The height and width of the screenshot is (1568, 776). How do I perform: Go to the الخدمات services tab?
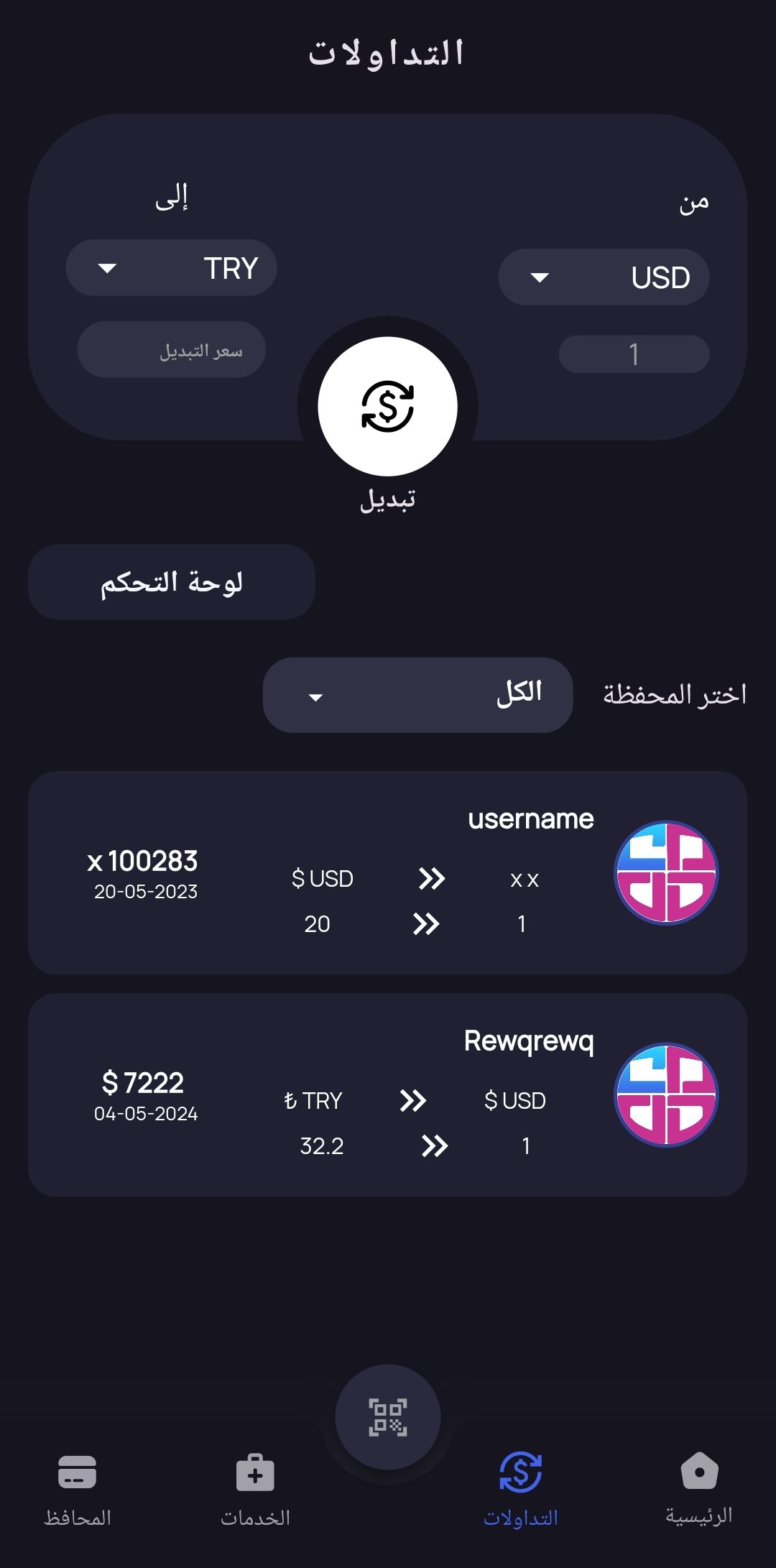coord(255,1488)
